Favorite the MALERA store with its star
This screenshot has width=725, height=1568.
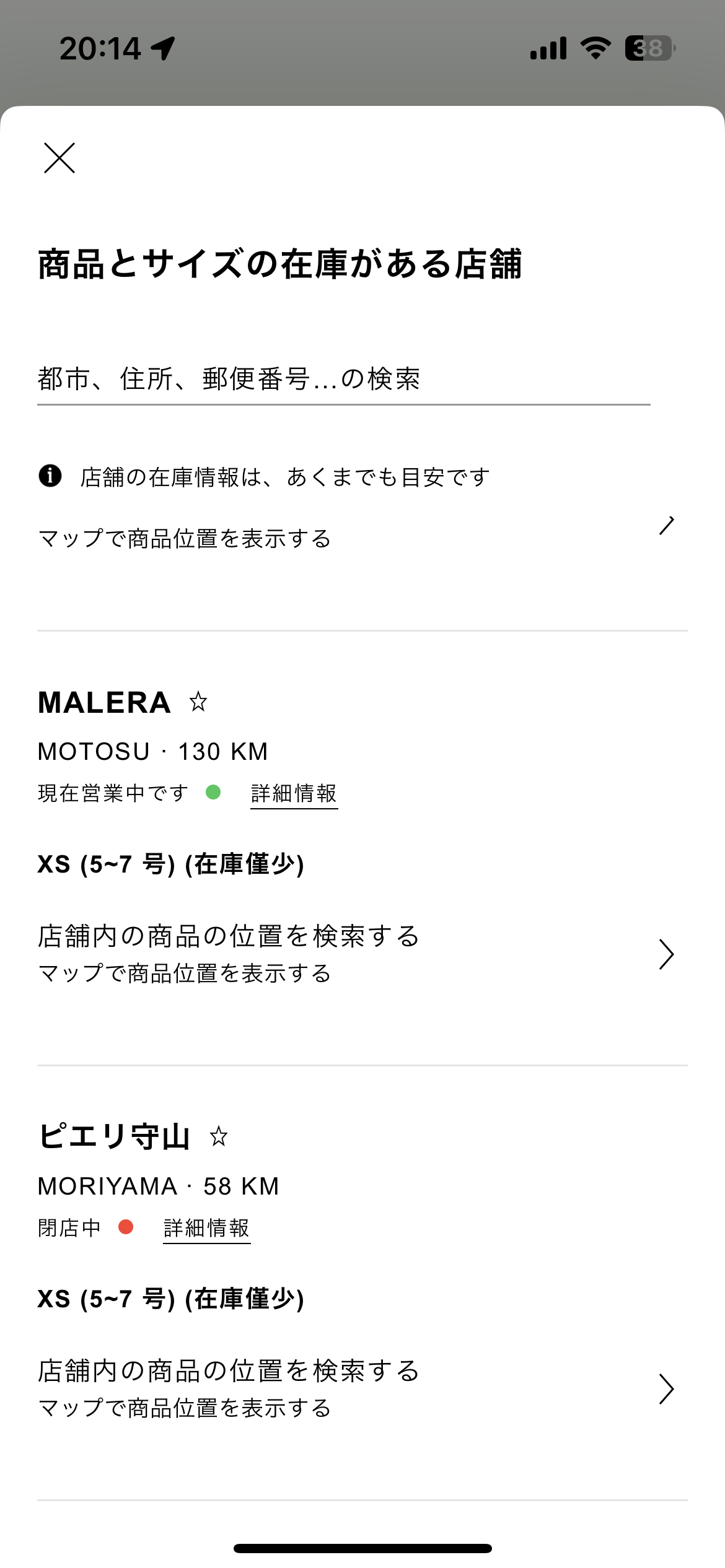pyautogui.click(x=198, y=702)
